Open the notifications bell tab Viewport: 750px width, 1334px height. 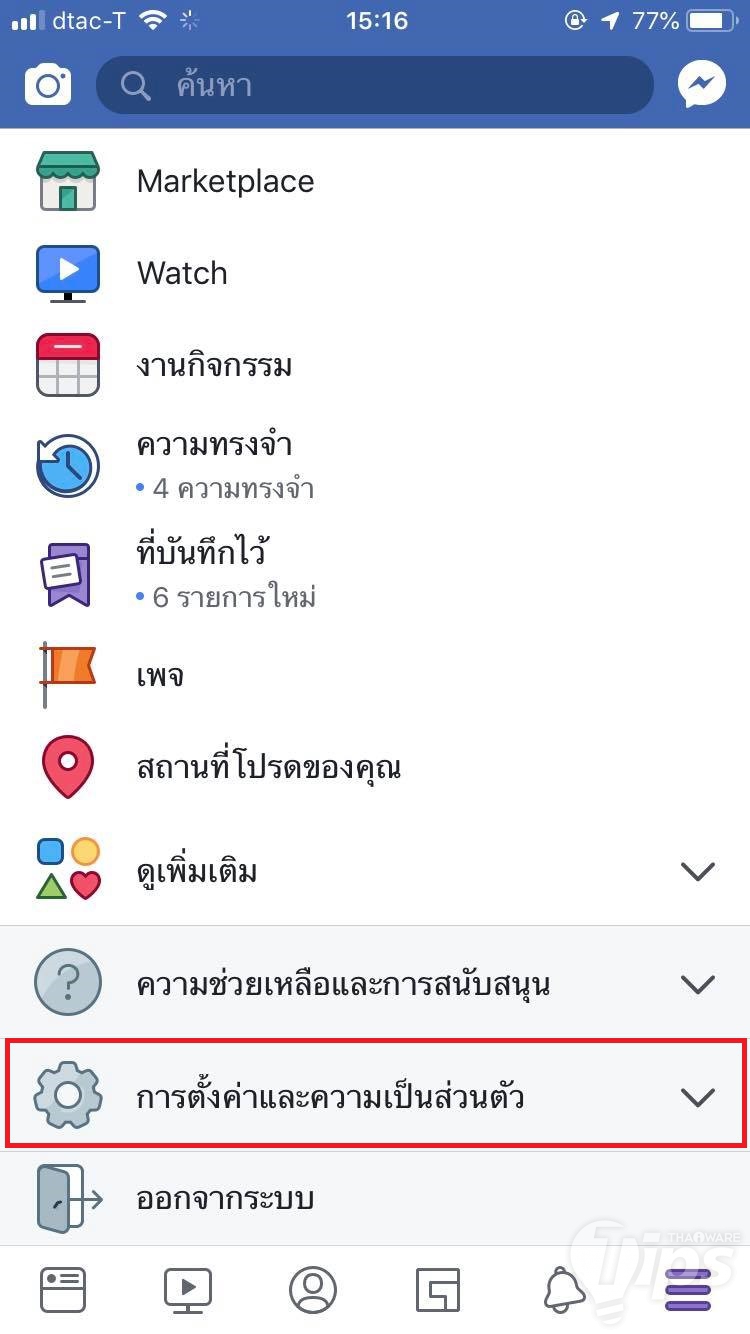point(564,1289)
